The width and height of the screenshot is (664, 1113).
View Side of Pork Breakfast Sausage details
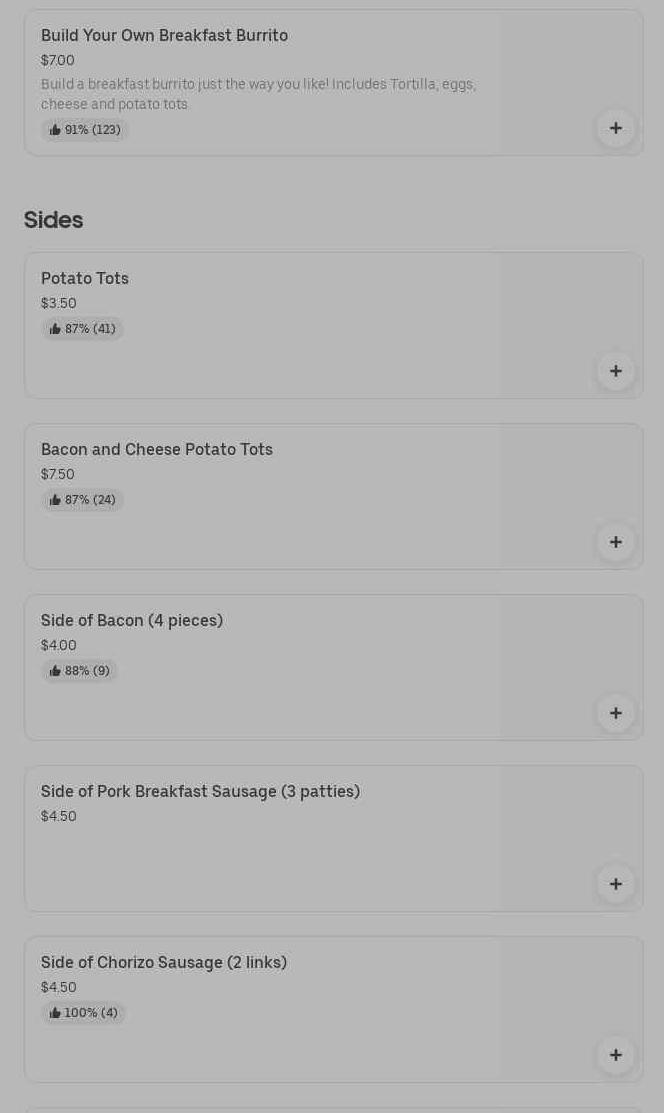[334, 838]
